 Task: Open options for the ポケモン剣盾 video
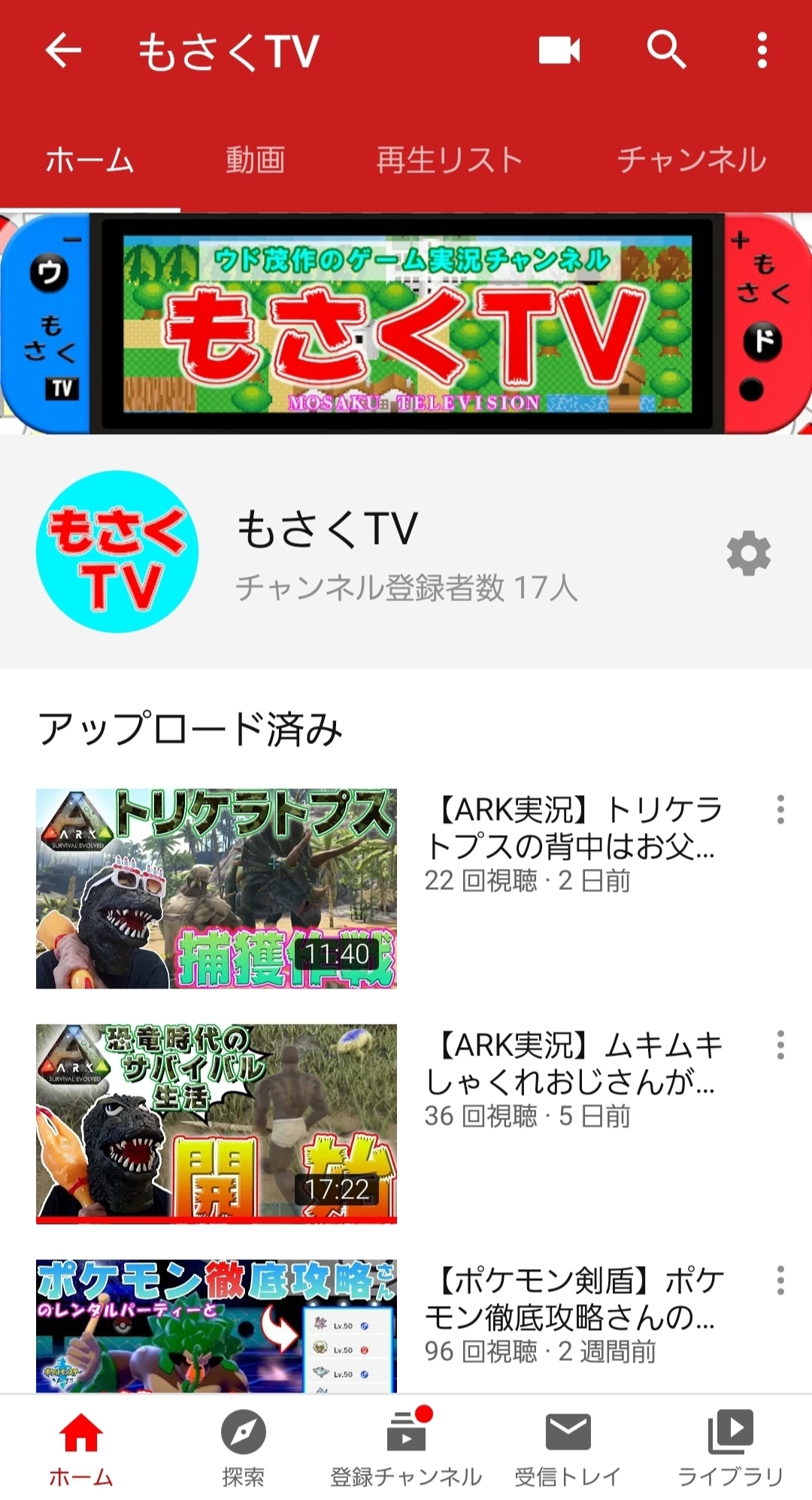pyautogui.click(x=780, y=1280)
